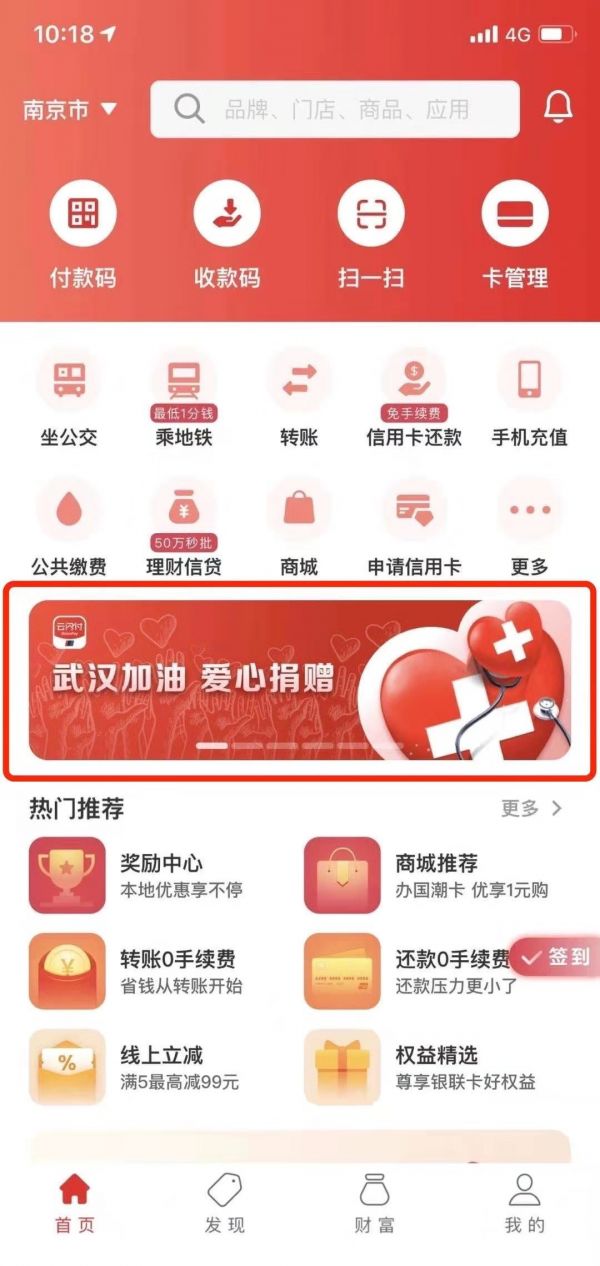Image resolution: width=600 pixels, height=1266 pixels.
Task: Open 手机充值 phone top-up
Action: point(530,396)
